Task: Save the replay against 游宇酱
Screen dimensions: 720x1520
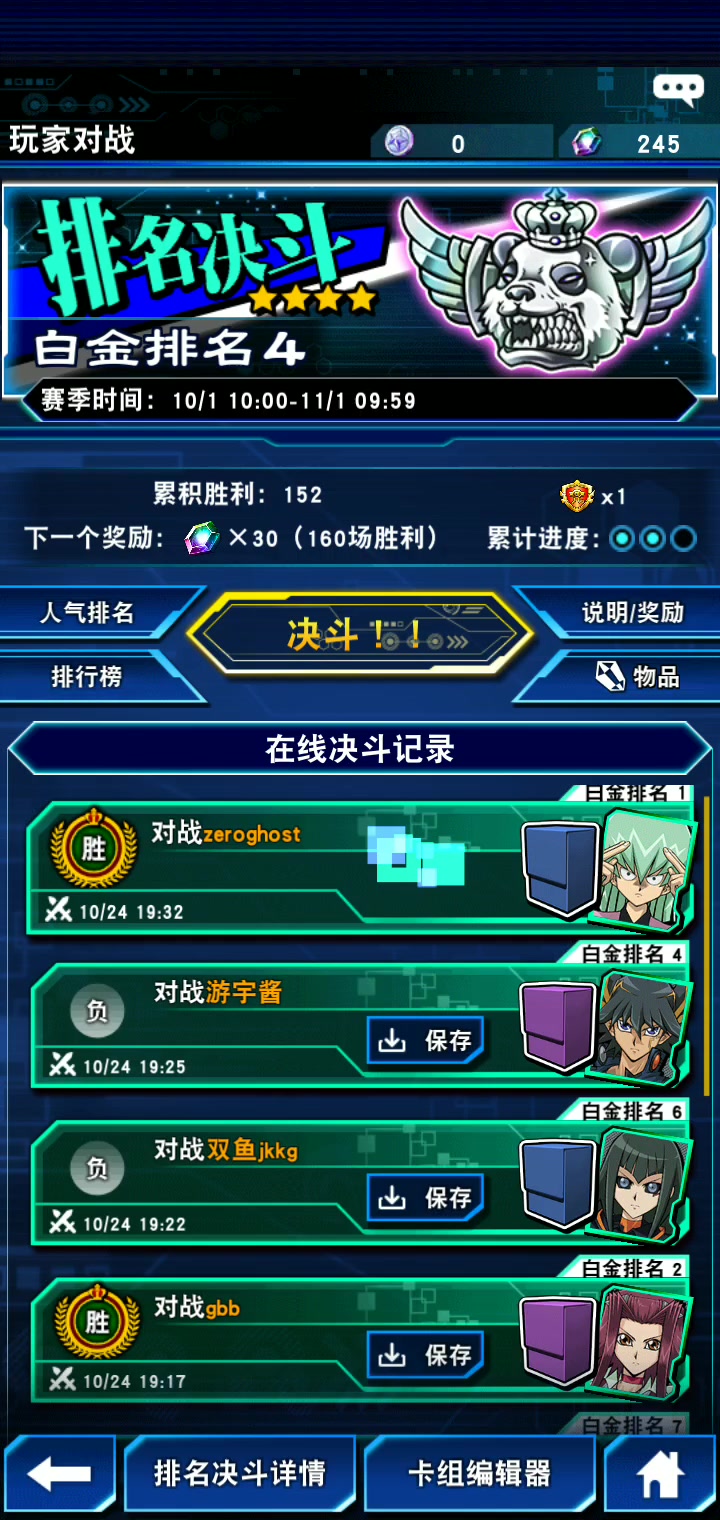Action: [x=425, y=1040]
